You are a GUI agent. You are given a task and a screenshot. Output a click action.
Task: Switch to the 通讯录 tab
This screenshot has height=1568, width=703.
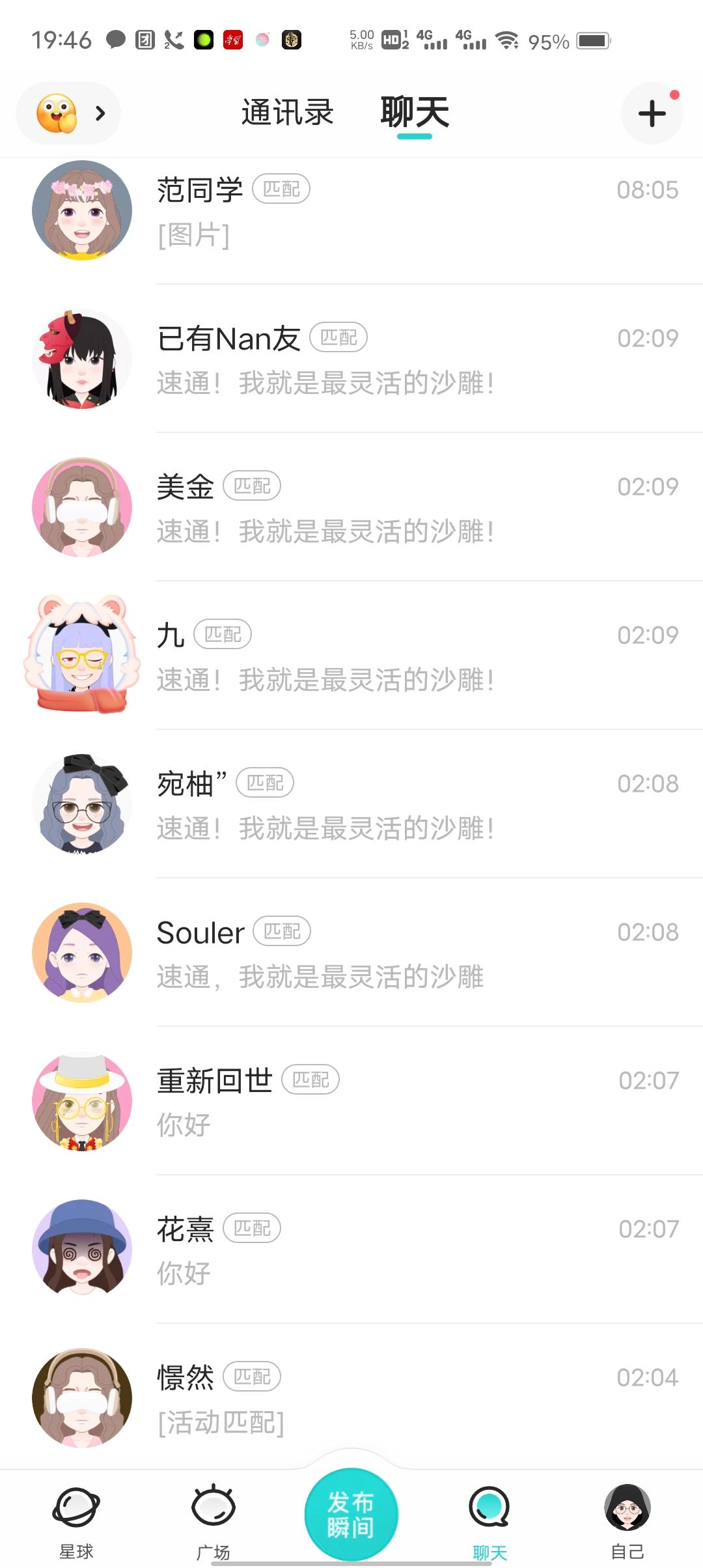pyautogui.click(x=287, y=112)
